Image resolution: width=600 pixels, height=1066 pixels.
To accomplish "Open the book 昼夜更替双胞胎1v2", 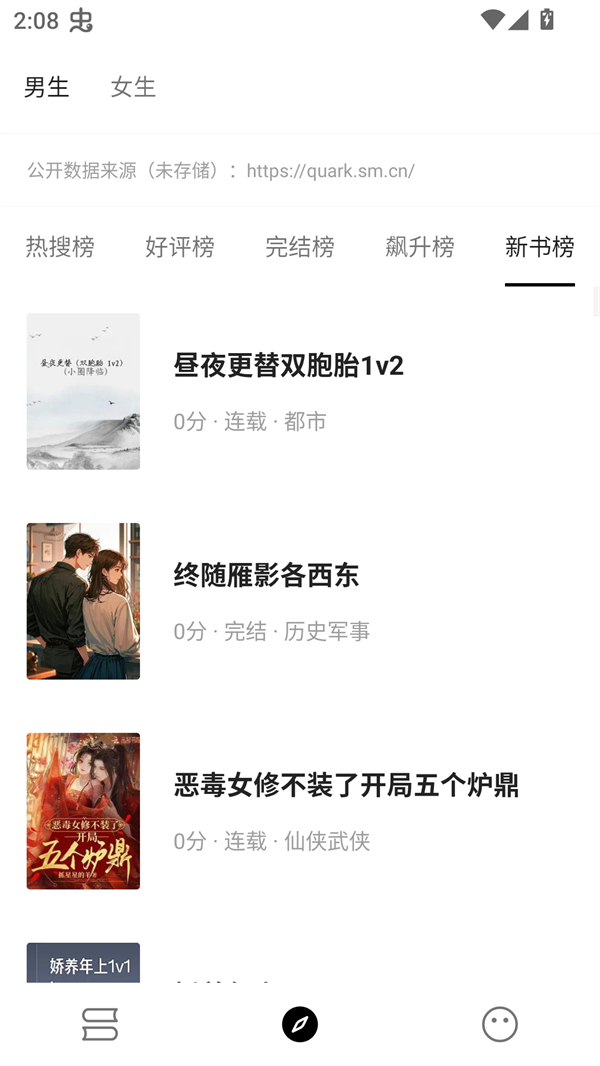I will pyautogui.click(x=288, y=366).
